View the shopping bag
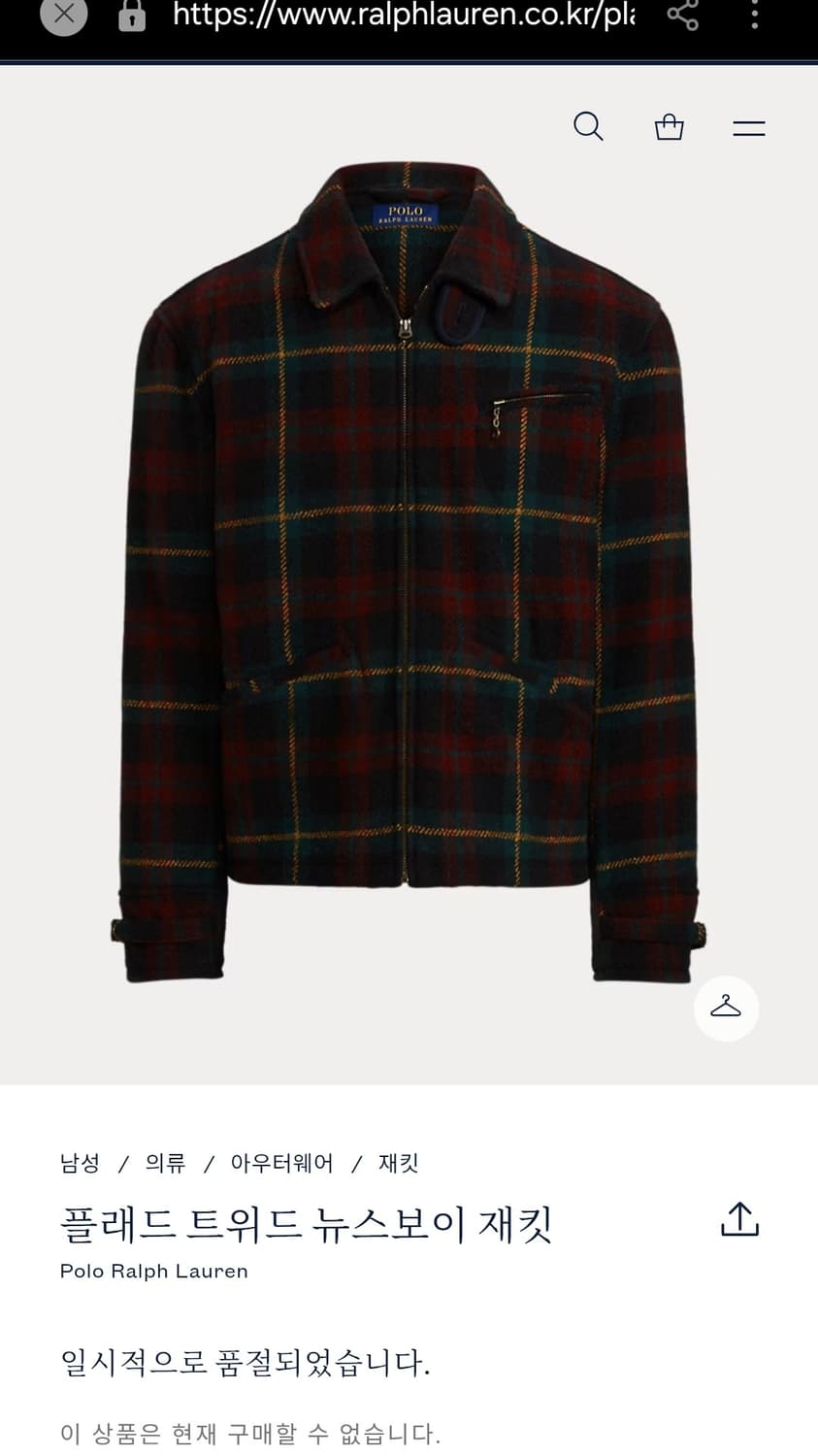 670,127
